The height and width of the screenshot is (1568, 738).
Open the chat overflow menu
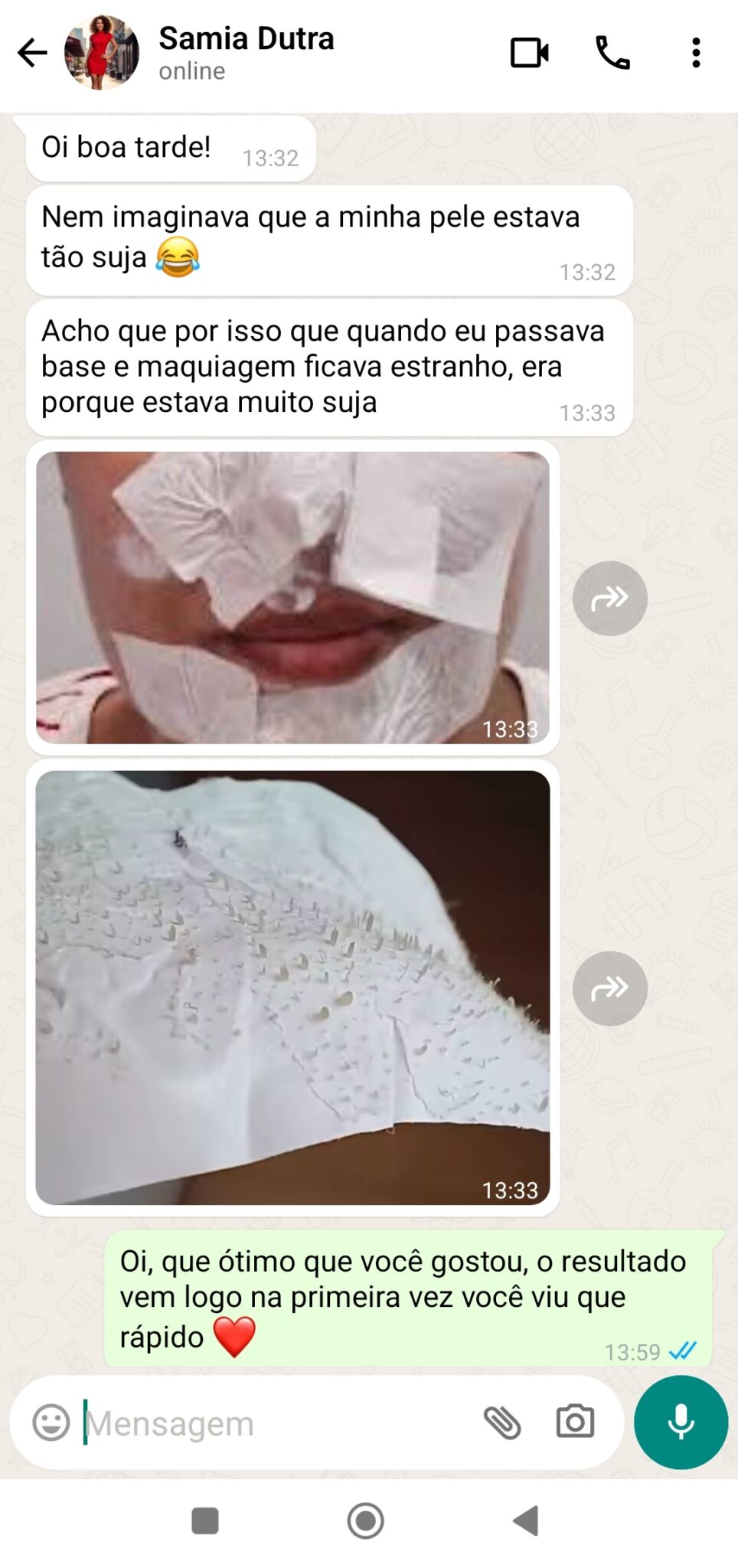click(x=695, y=53)
